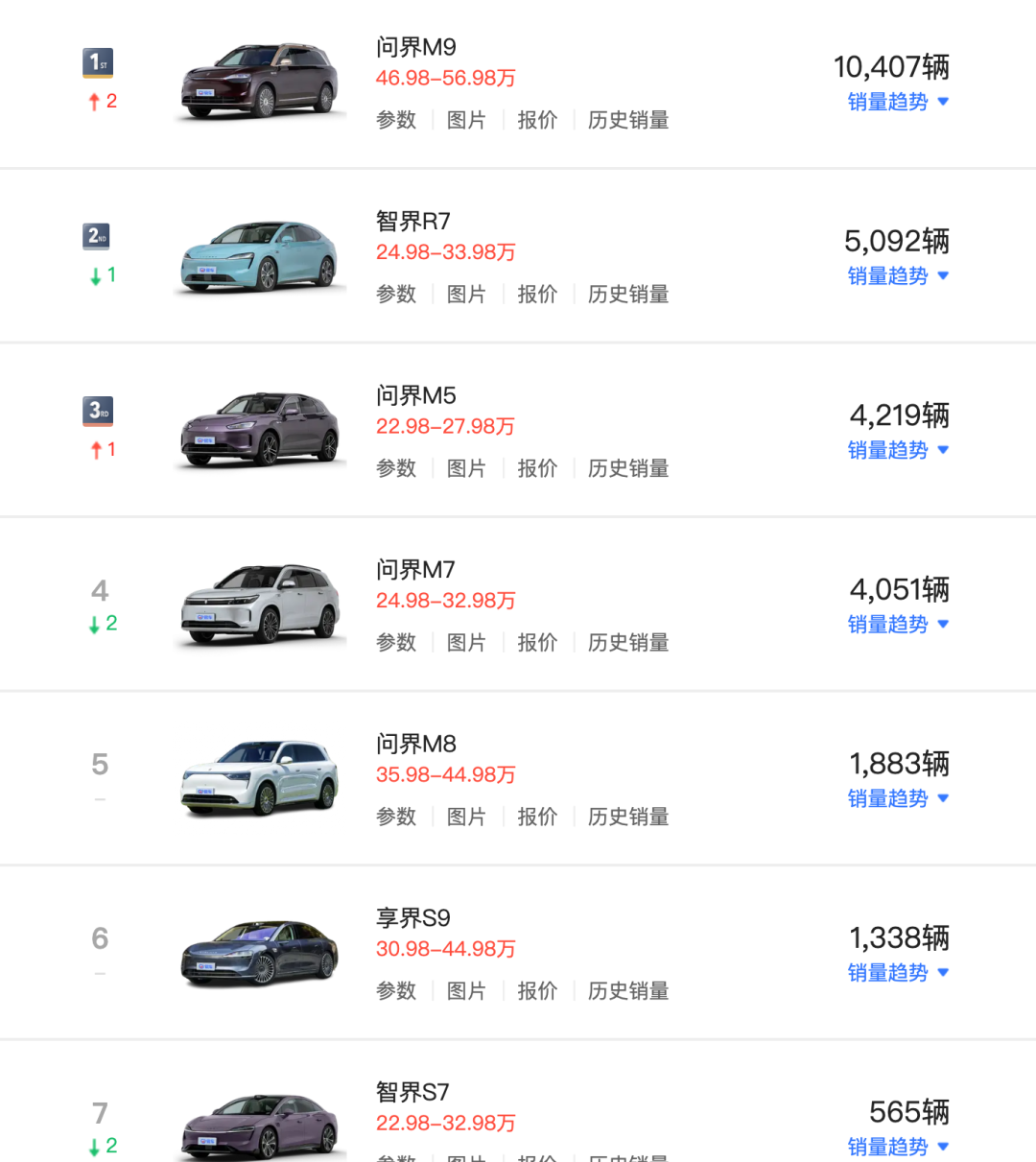Expand 销量趋势 for 问界M9
The image size is (1036, 1162).
tap(898, 102)
